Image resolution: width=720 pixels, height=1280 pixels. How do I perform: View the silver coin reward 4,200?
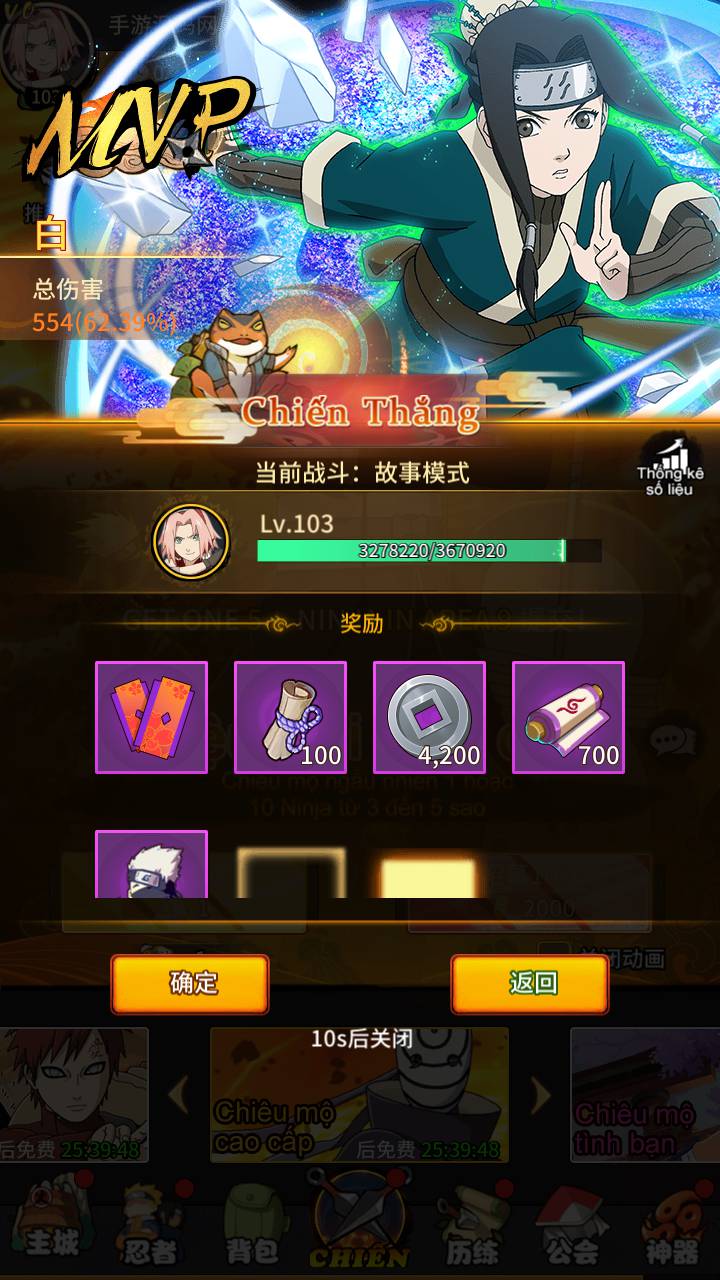pyautogui.click(x=429, y=717)
